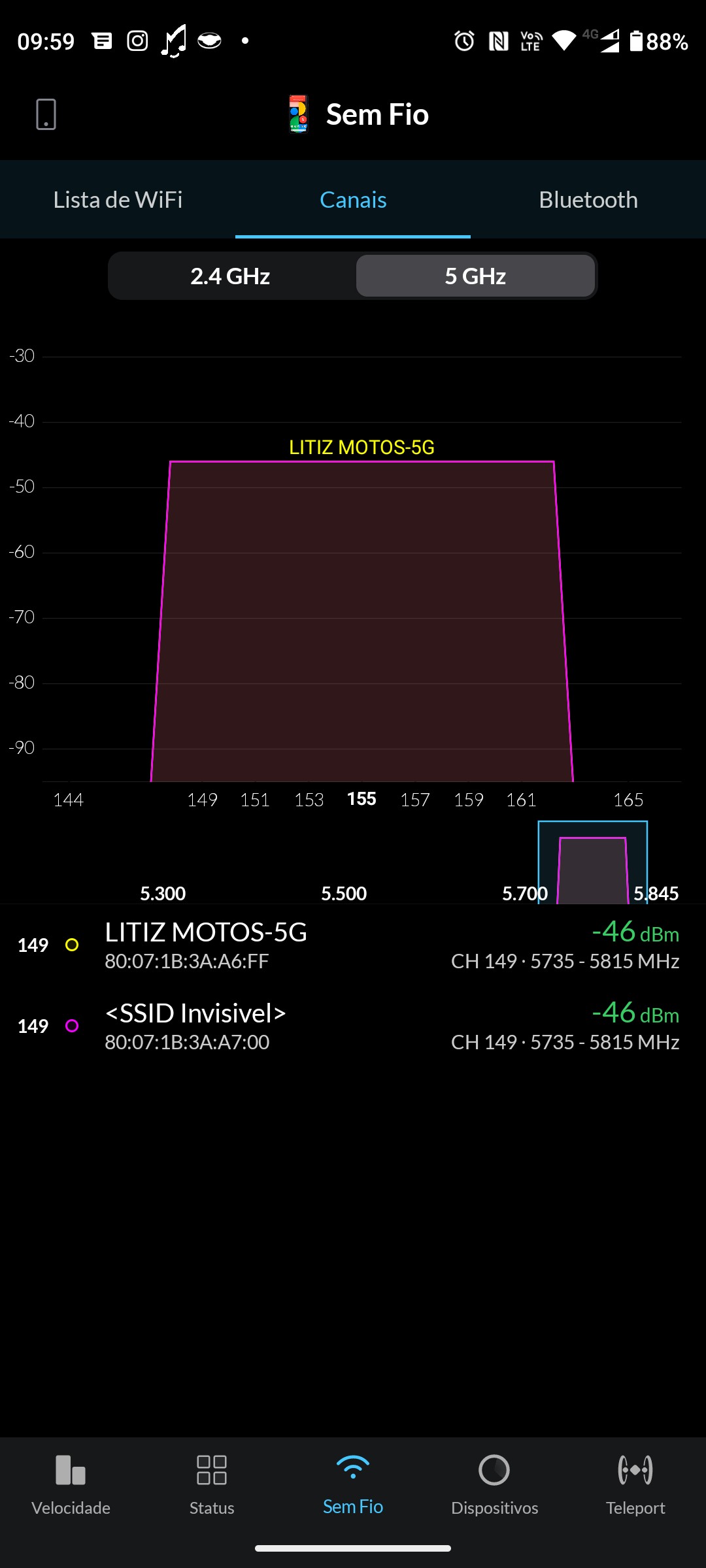The image size is (706, 1568).
Task: Select the 2.4 GHz band
Action: click(x=230, y=276)
